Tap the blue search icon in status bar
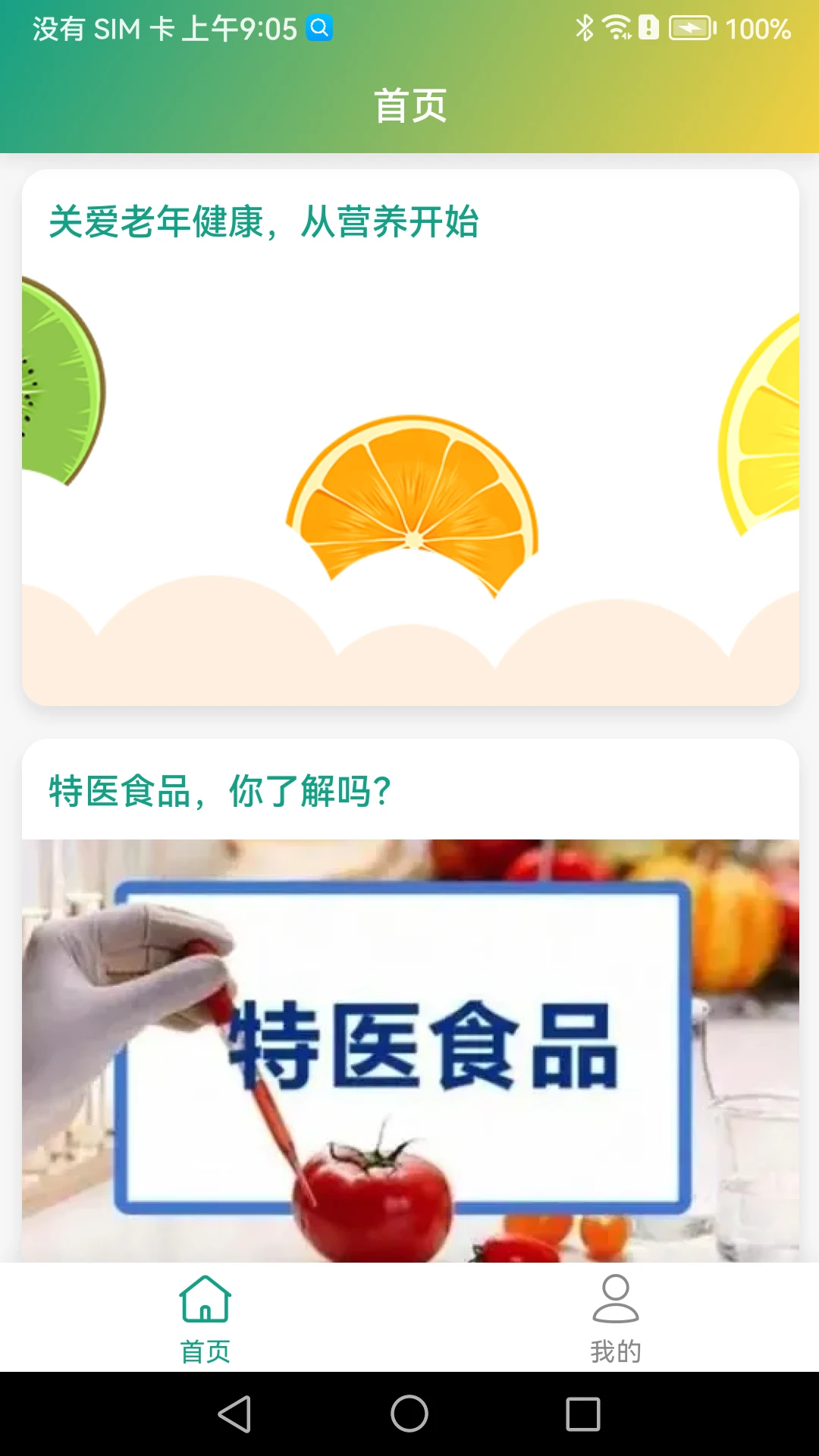Screen dimensions: 819x1456 point(320,29)
